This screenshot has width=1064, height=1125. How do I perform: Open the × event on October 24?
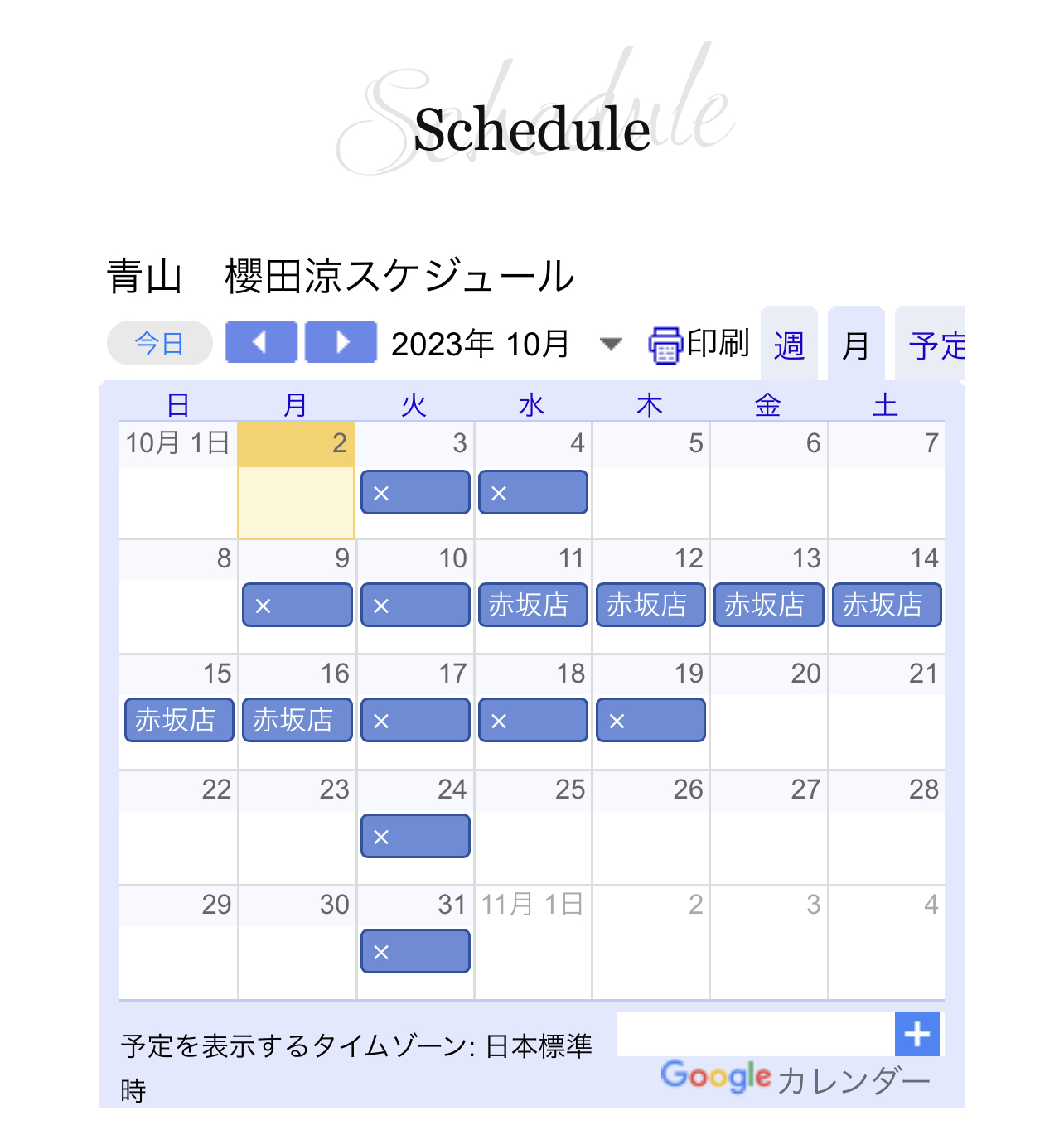(x=415, y=837)
